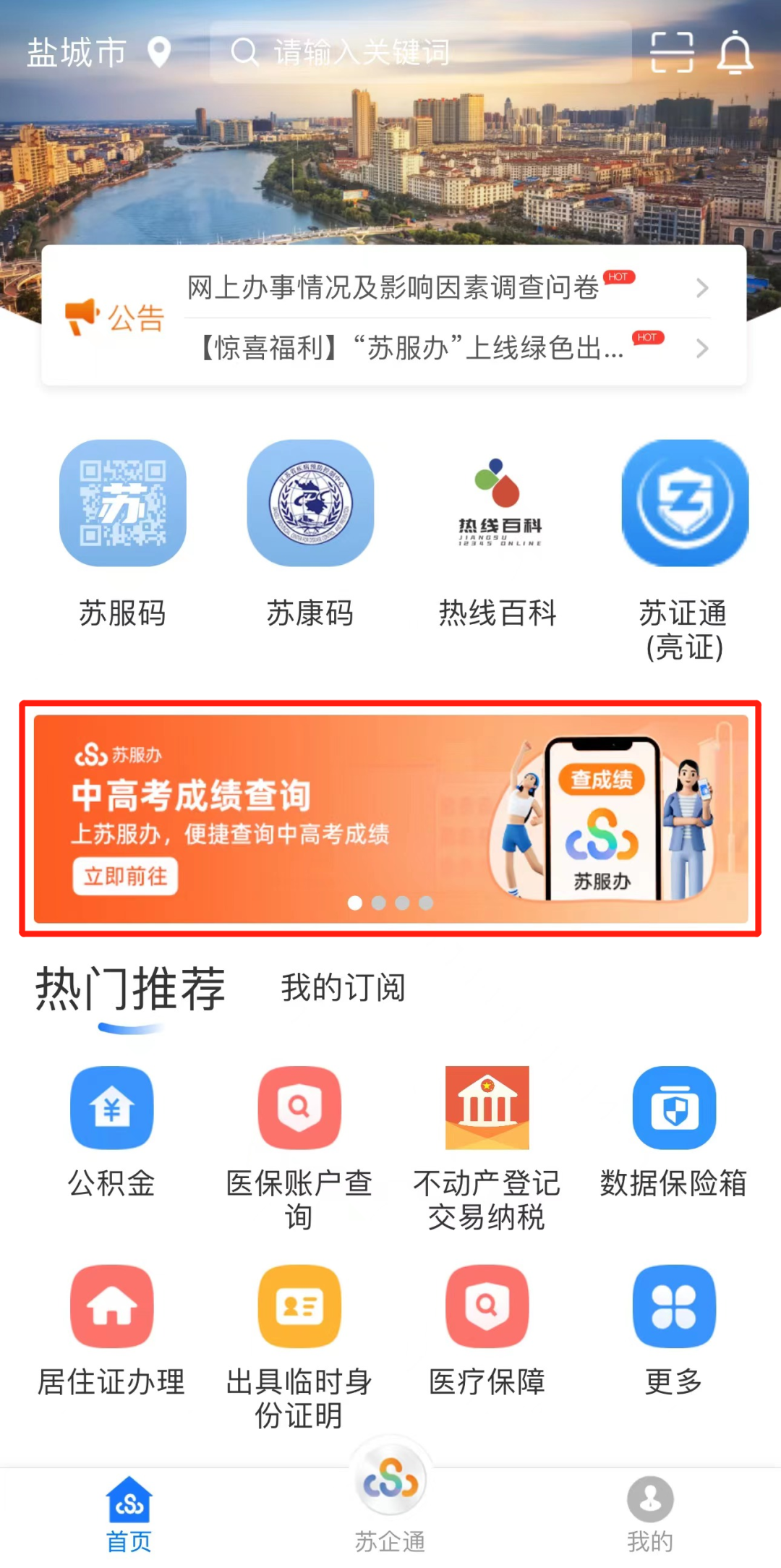
Task: Switch to the 我的订阅 tab
Action: [x=343, y=988]
